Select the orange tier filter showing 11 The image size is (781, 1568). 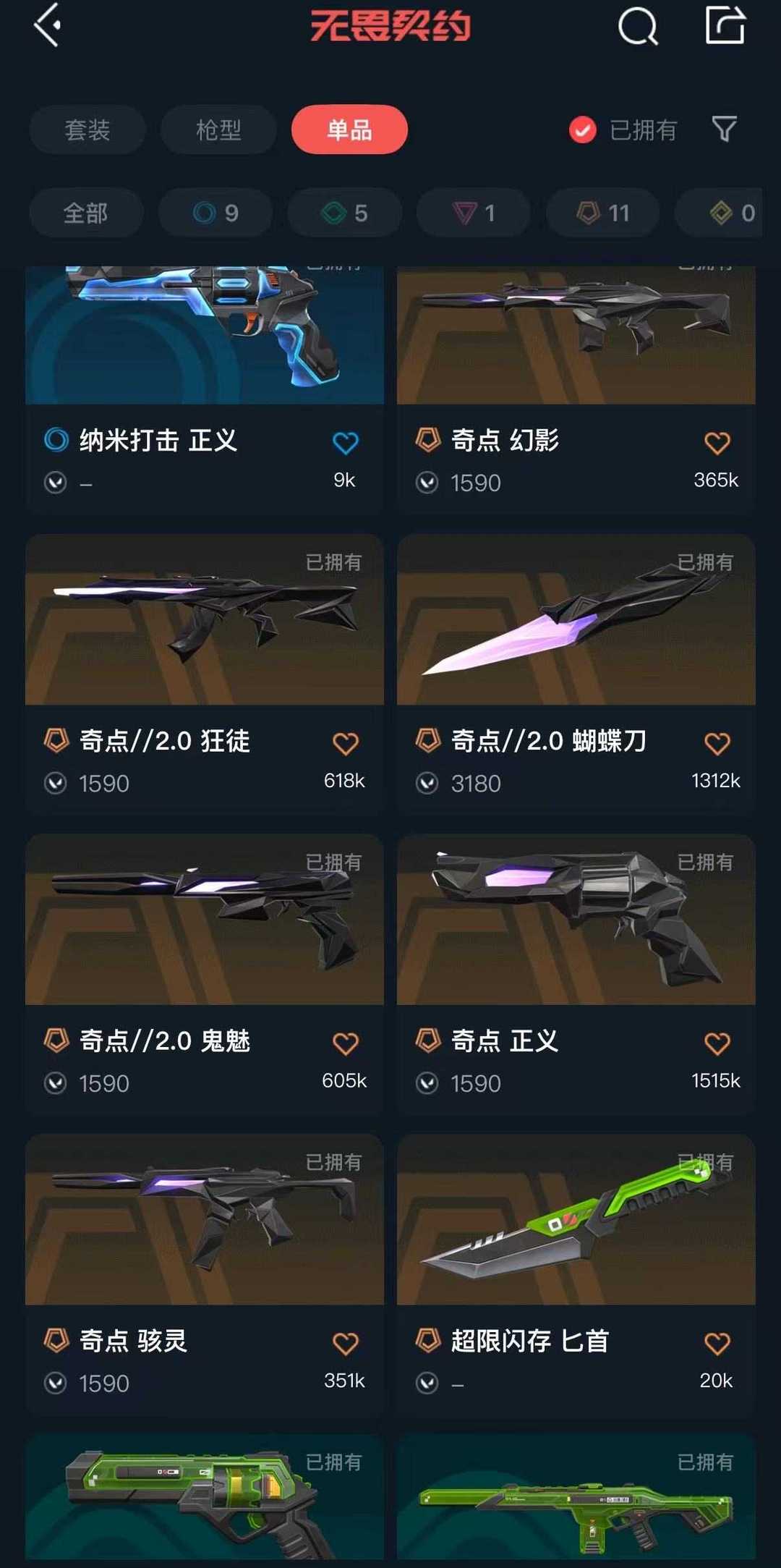(x=601, y=213)
